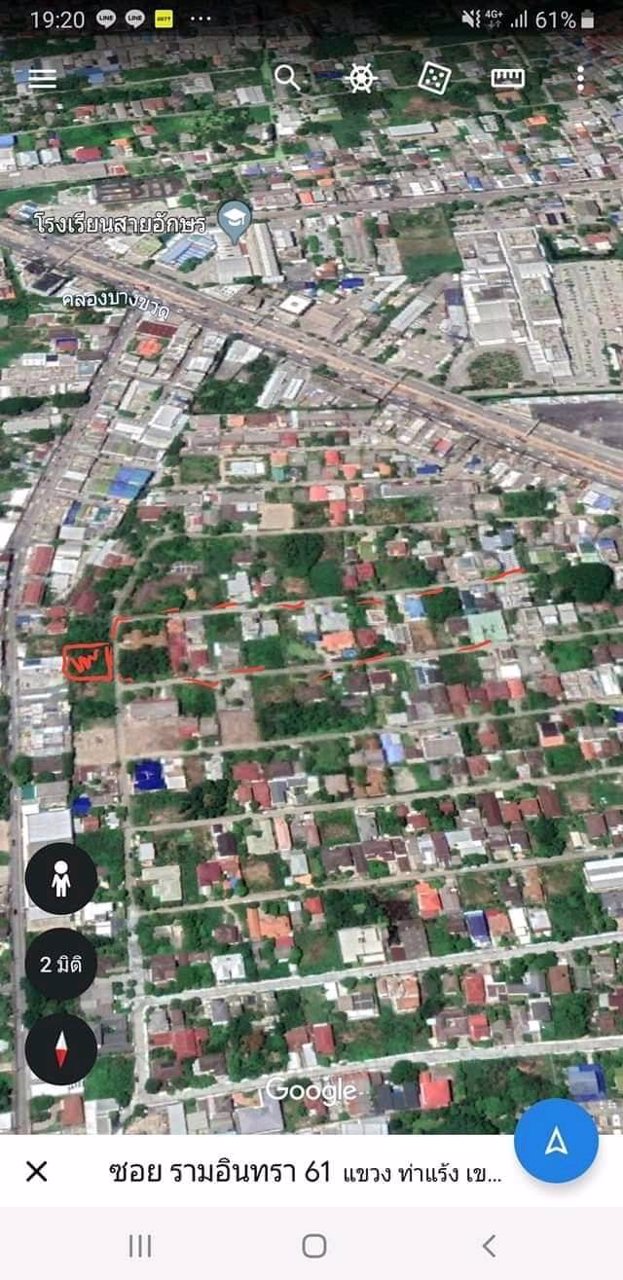
Task: Search for a place
Action: click(x=287, y=77)
